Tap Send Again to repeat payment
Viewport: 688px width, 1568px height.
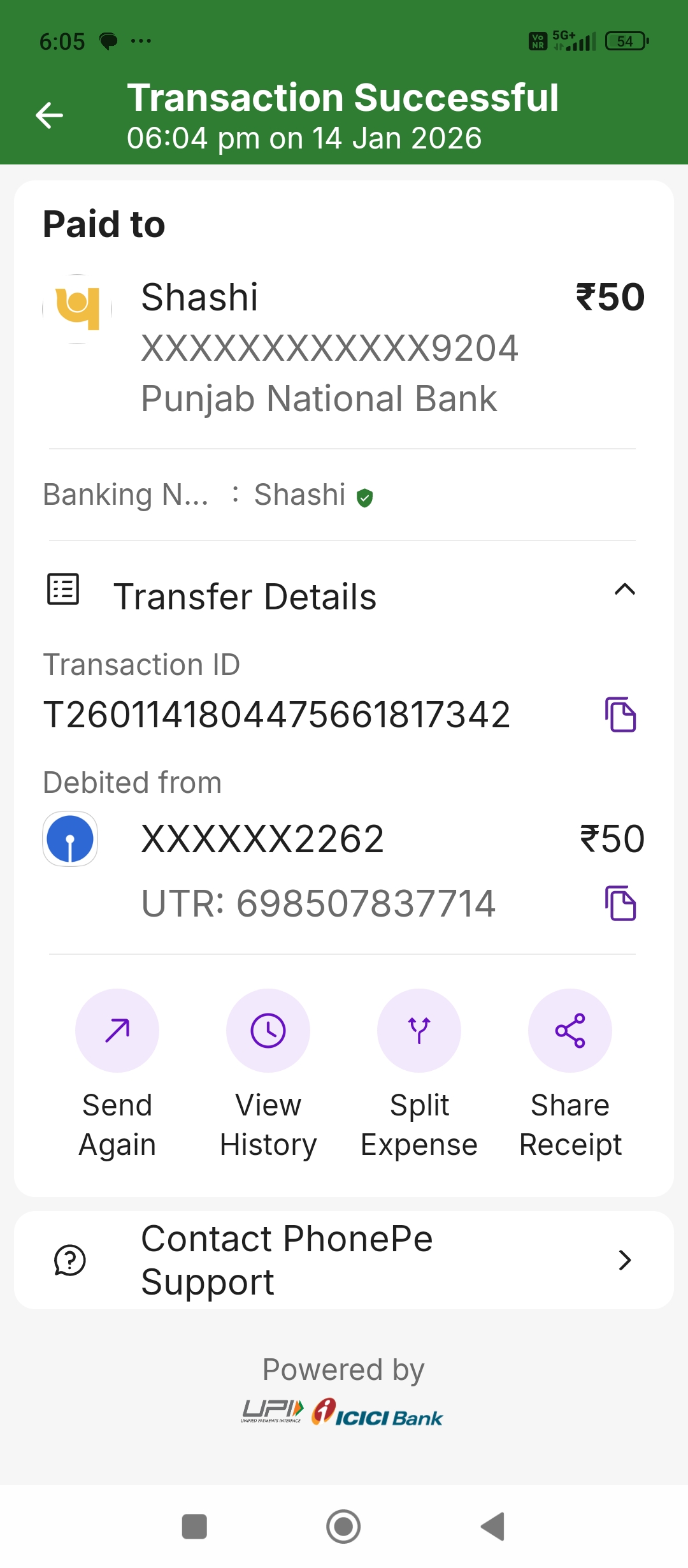[x=117, y=1031]
